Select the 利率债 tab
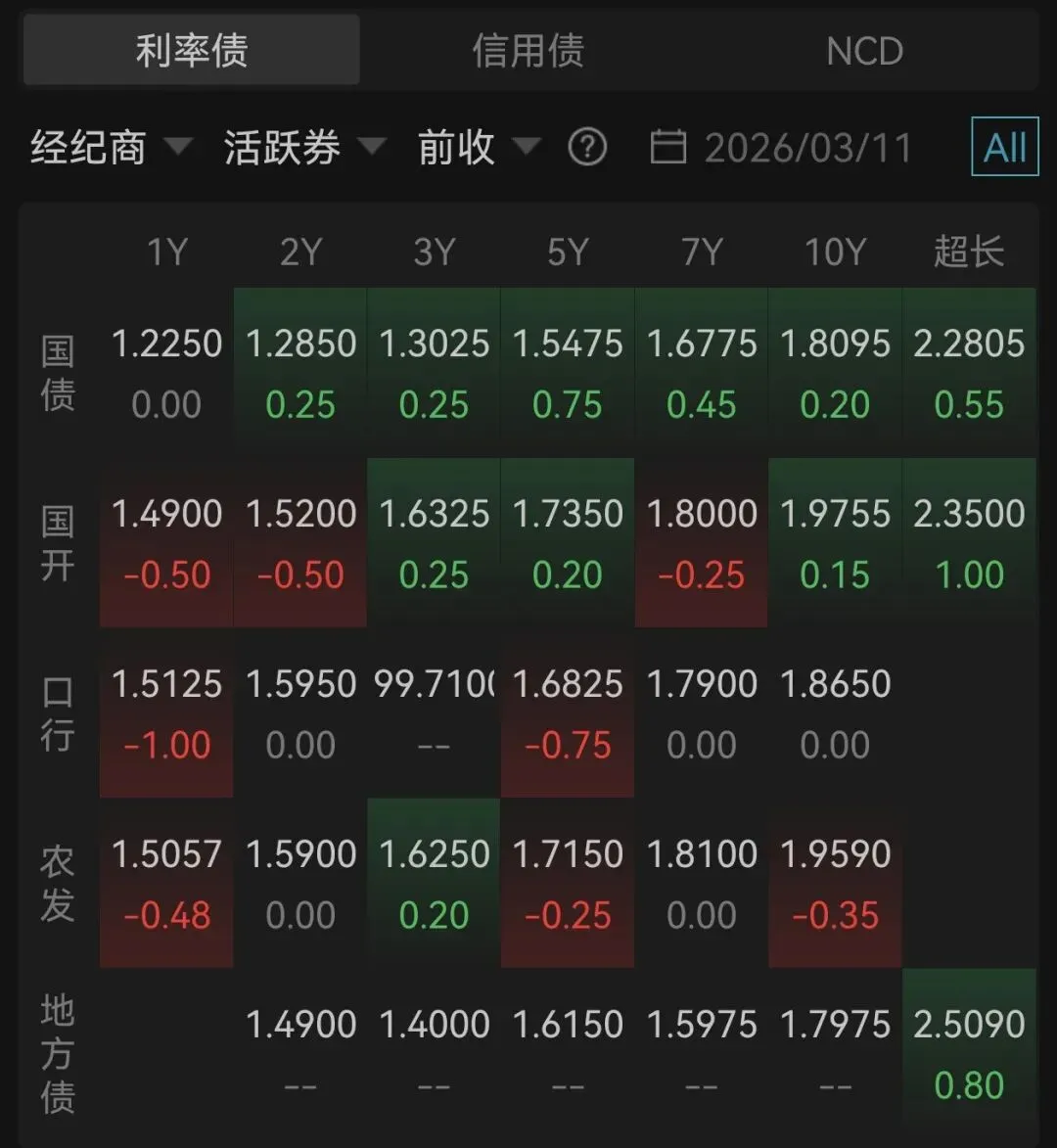1057x1148 pixels. [192, 50]
